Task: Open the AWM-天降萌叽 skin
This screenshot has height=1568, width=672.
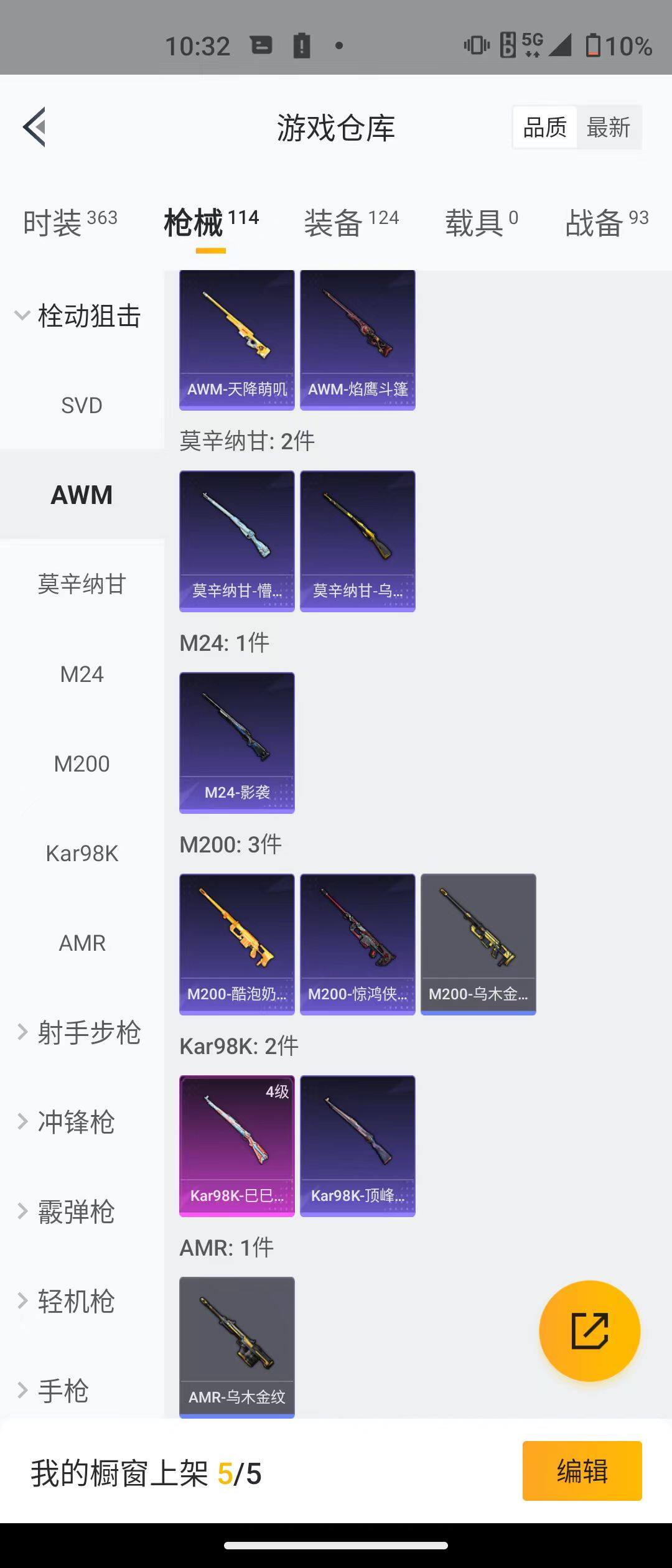Action: [237, 340]
